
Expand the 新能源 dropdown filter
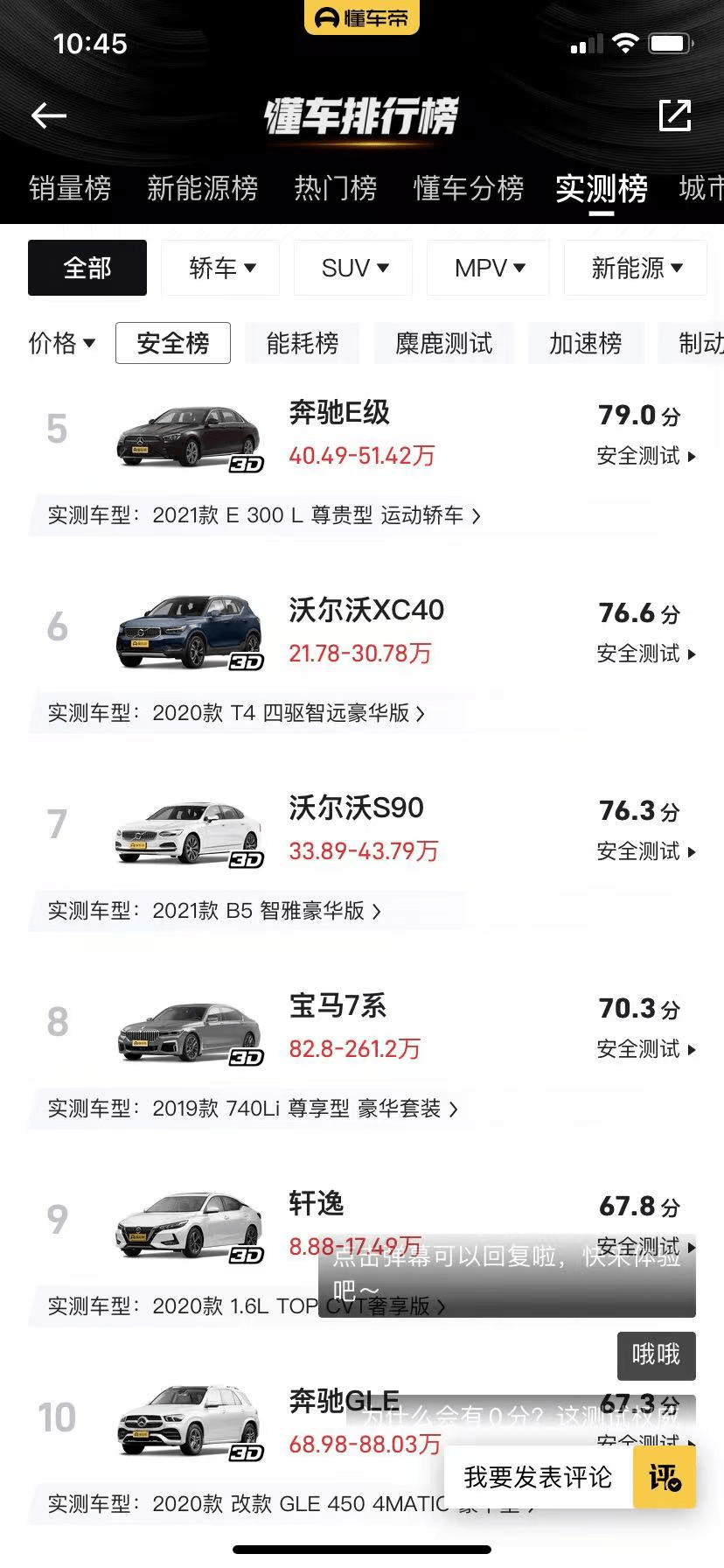(636, 268)
